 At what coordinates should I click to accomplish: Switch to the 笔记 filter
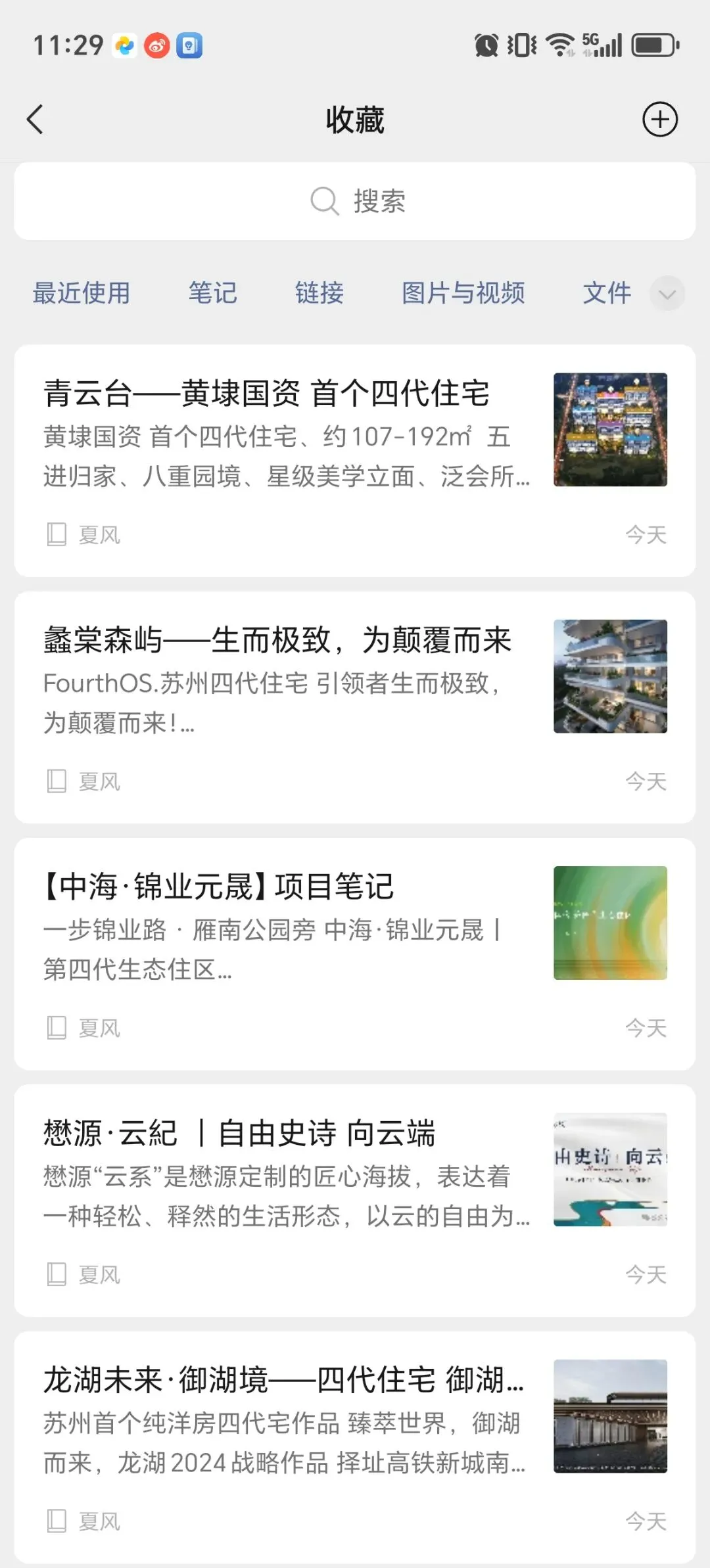(212, 293)
